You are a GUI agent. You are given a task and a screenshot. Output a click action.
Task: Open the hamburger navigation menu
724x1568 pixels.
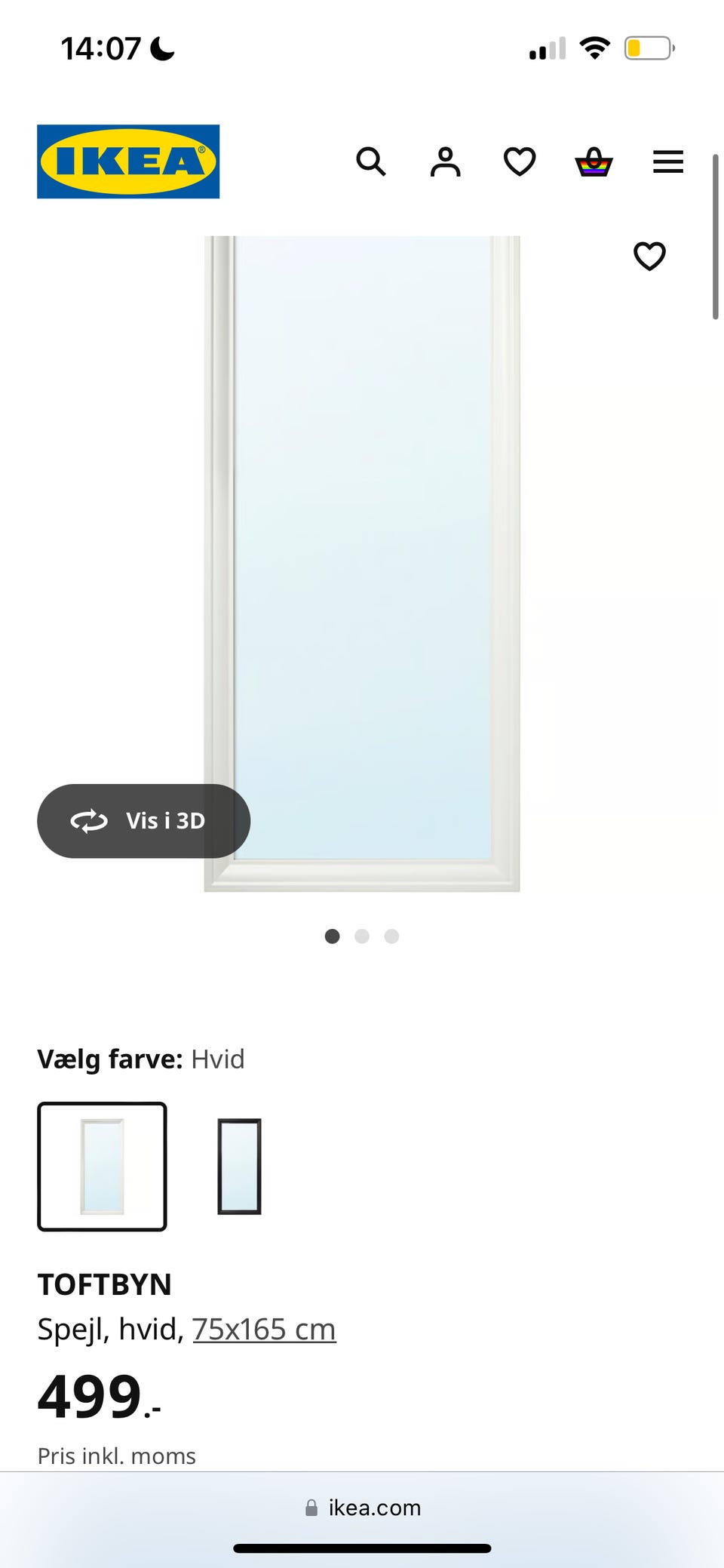tap(667, 161)
